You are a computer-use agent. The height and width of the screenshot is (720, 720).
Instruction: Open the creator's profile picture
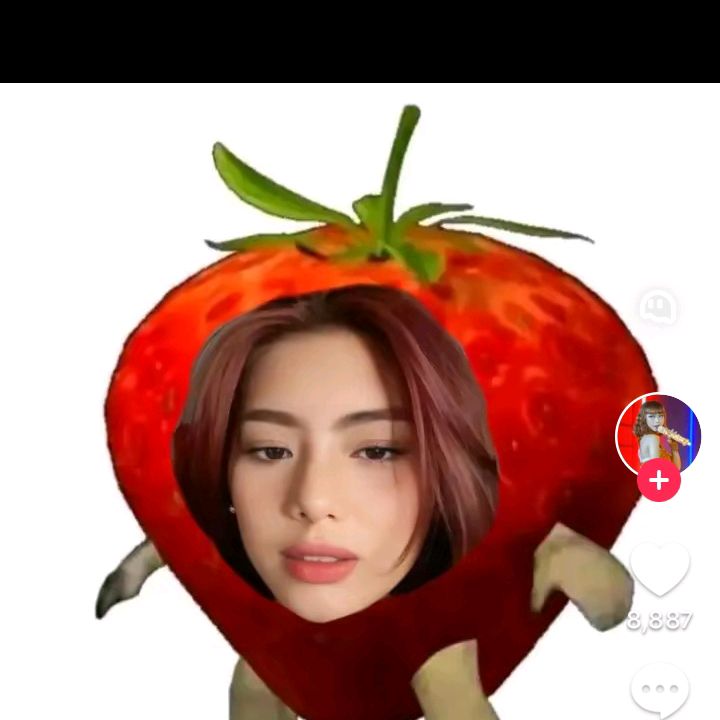[x=658, y=435]
